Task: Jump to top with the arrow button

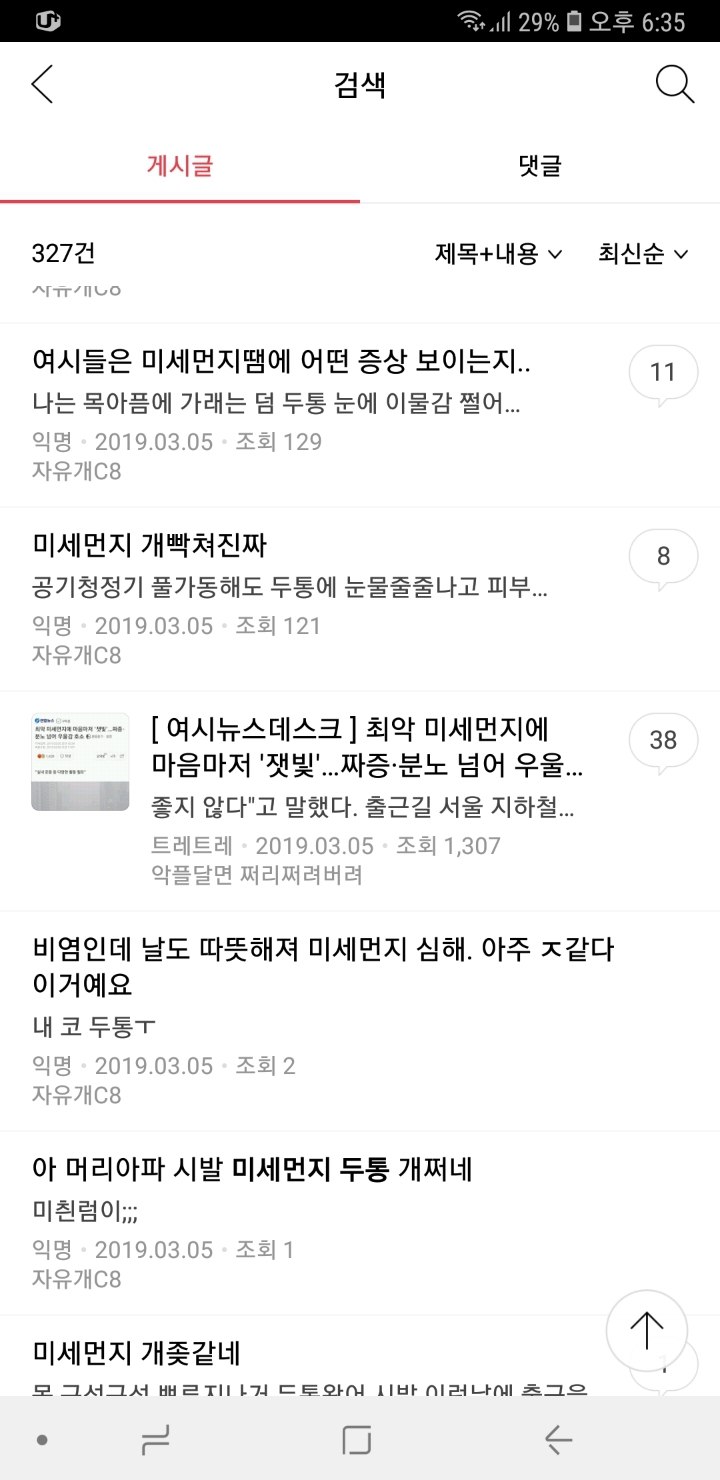Action: 647,1330
